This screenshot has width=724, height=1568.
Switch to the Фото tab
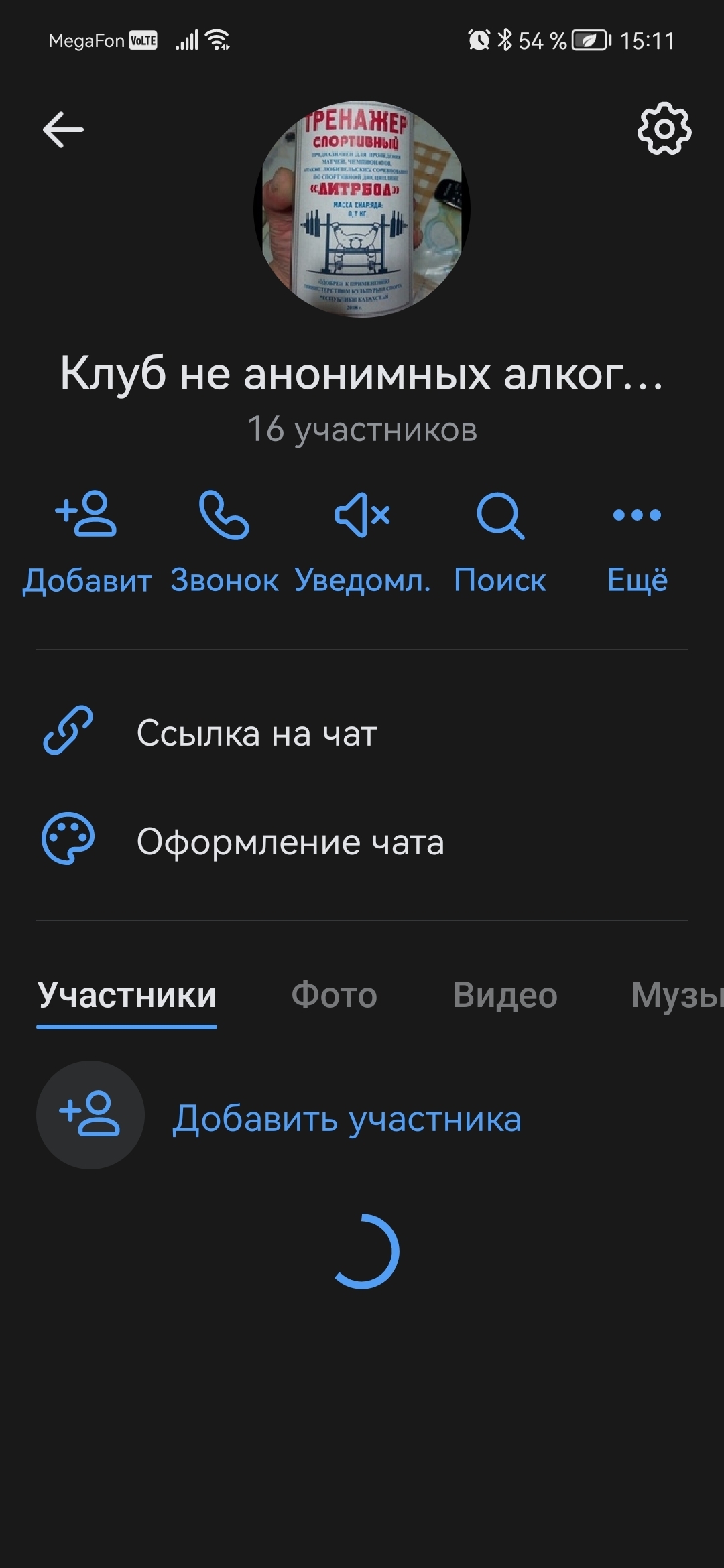pyautogui.click(x=335, y=995)
